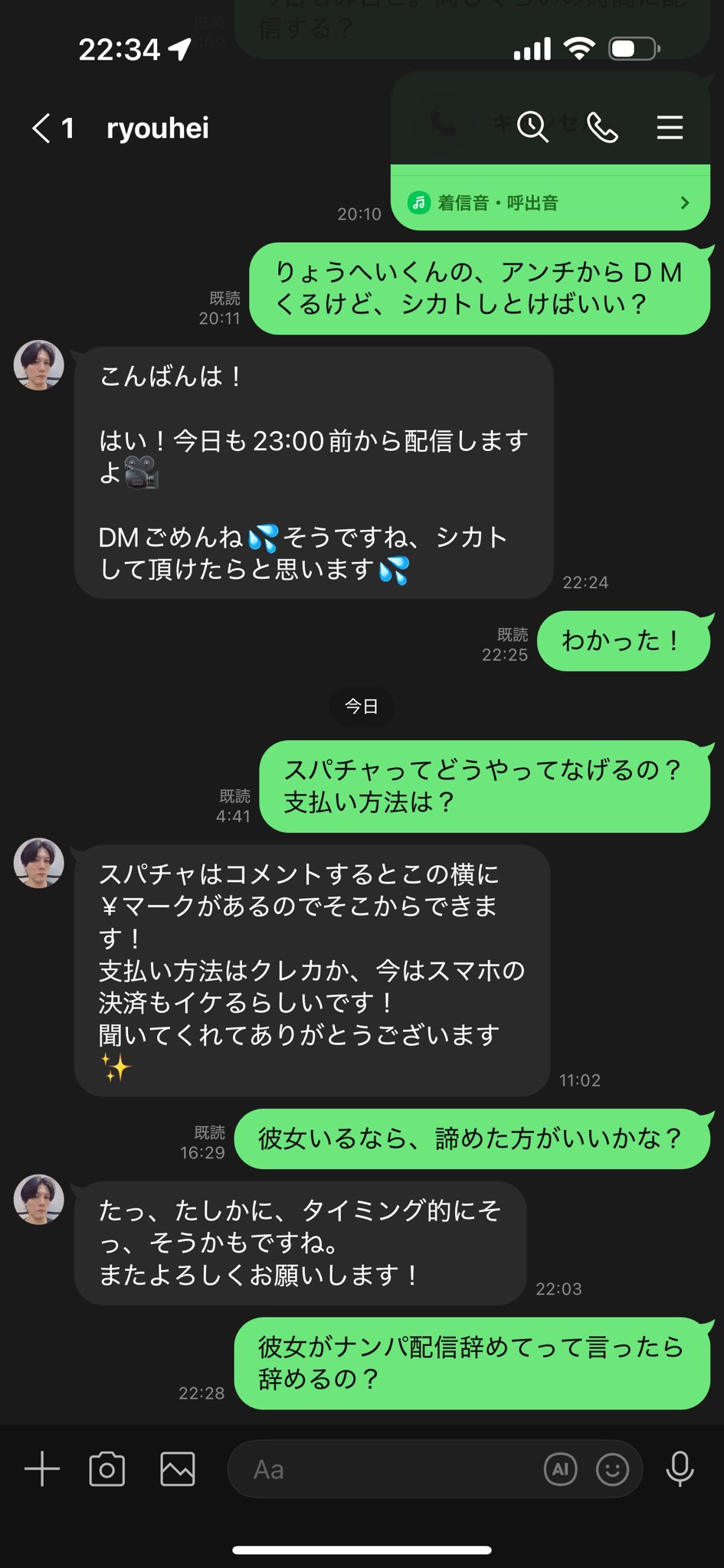
Task: Open the chat menu hamburger icon
Action: (x=670, y=127)
